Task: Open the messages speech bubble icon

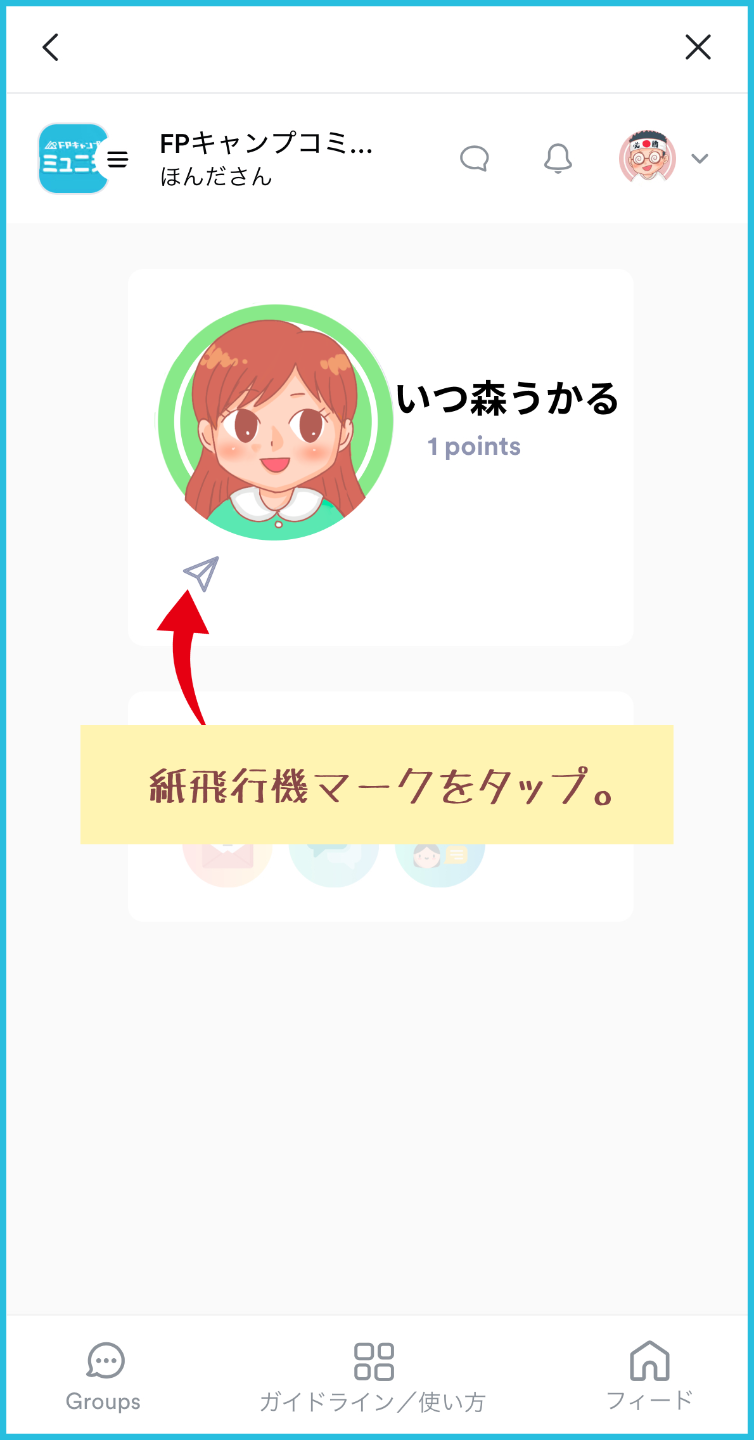Action: click(x=474, y=159)
